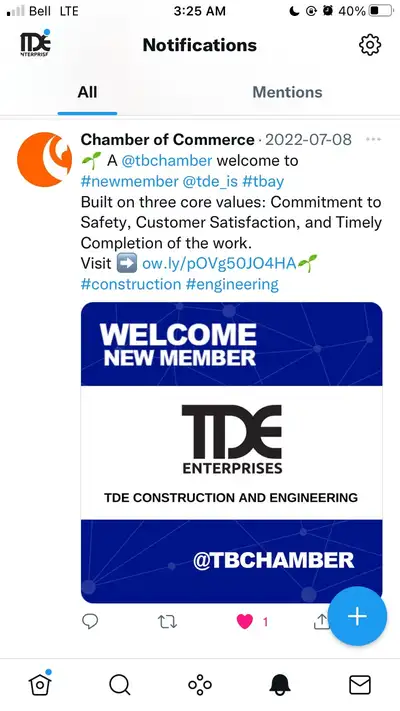Tap the #newmember hashtag

pyautogui.click(x=129, y=181)
